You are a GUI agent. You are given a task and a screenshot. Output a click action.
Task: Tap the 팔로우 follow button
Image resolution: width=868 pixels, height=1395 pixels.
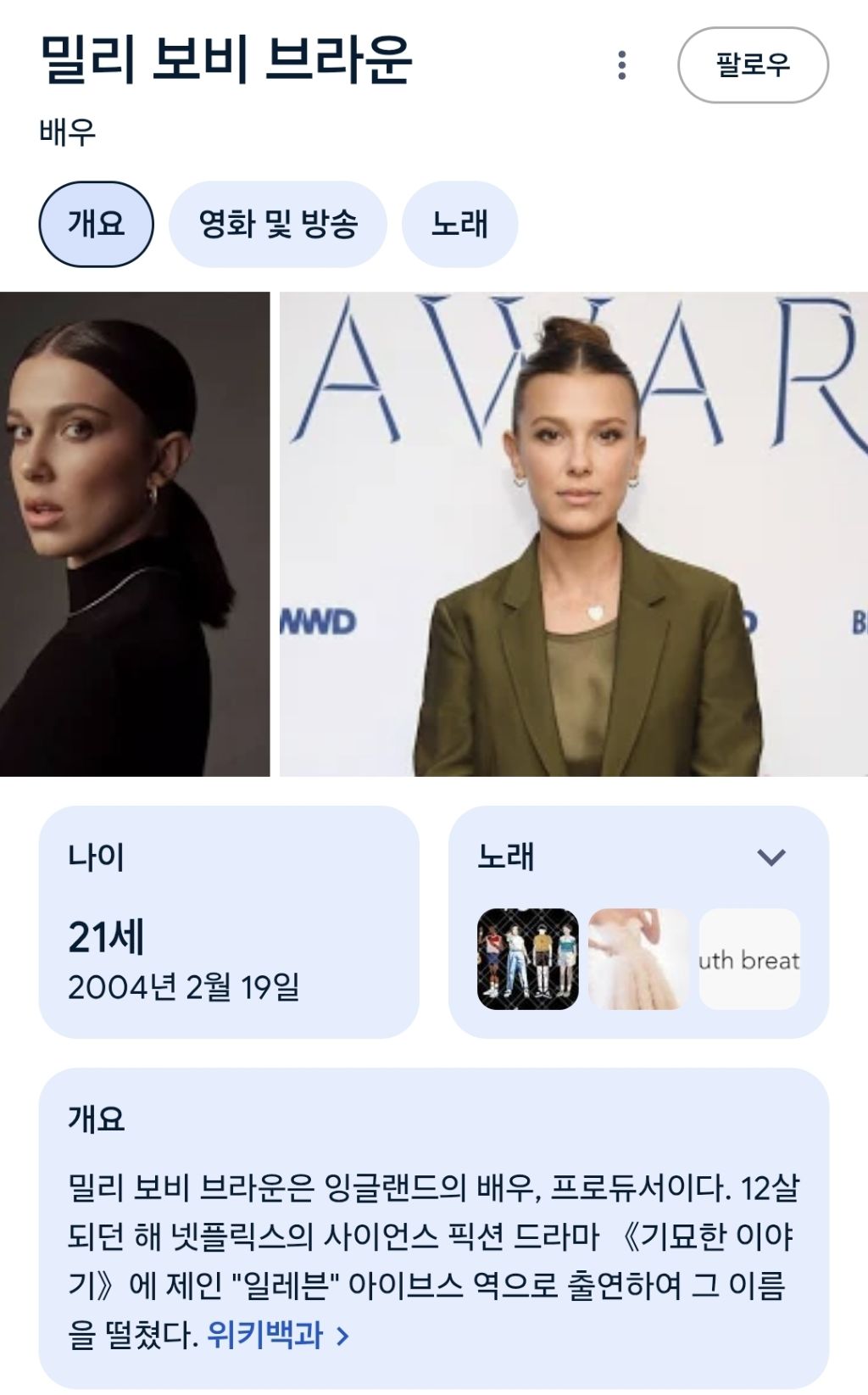(753, 65)
